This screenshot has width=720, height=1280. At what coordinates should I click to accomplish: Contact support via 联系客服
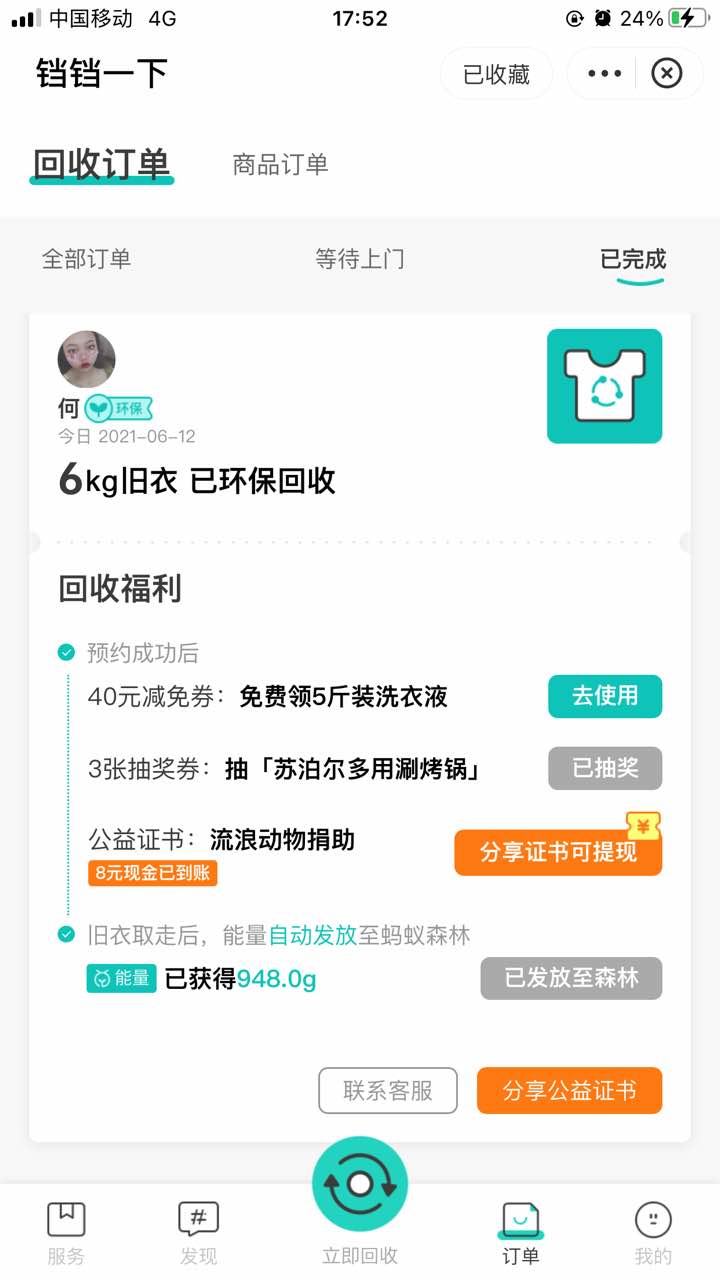(388, 1090)
